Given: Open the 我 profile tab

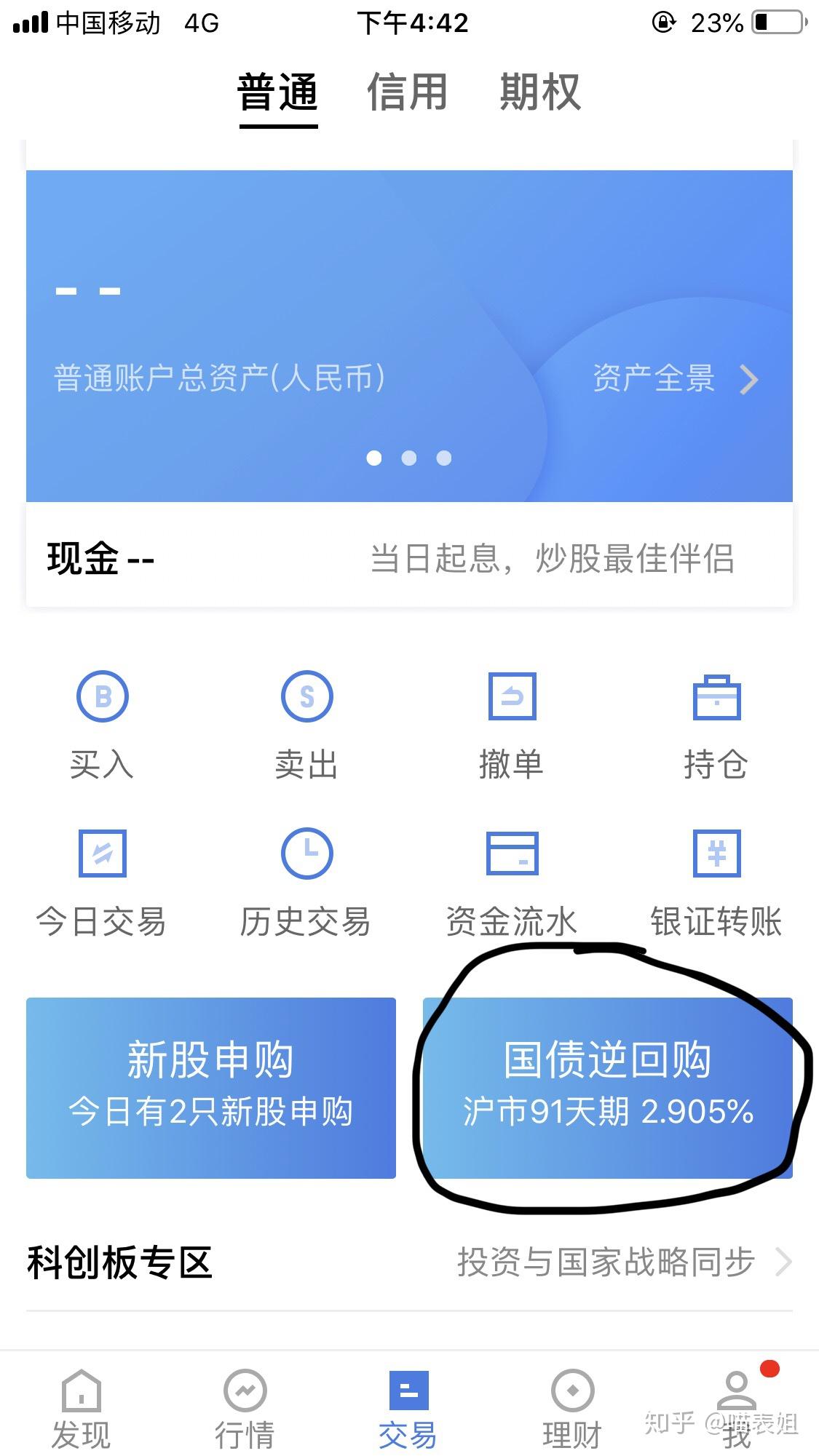Looking at the screenshot, I should [737, 1409].
